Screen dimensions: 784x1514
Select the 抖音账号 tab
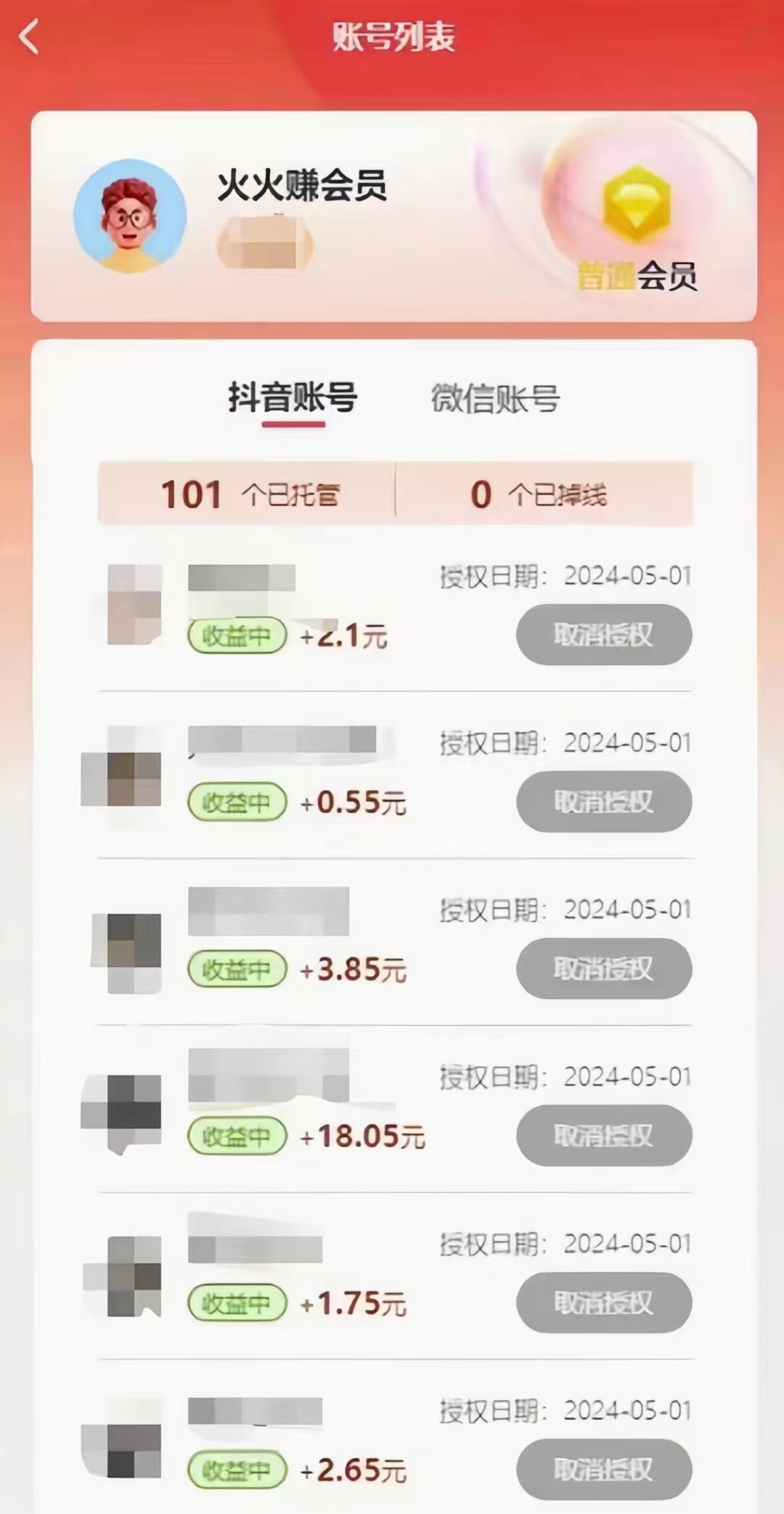pyautogui.click(x=293, y=398)
